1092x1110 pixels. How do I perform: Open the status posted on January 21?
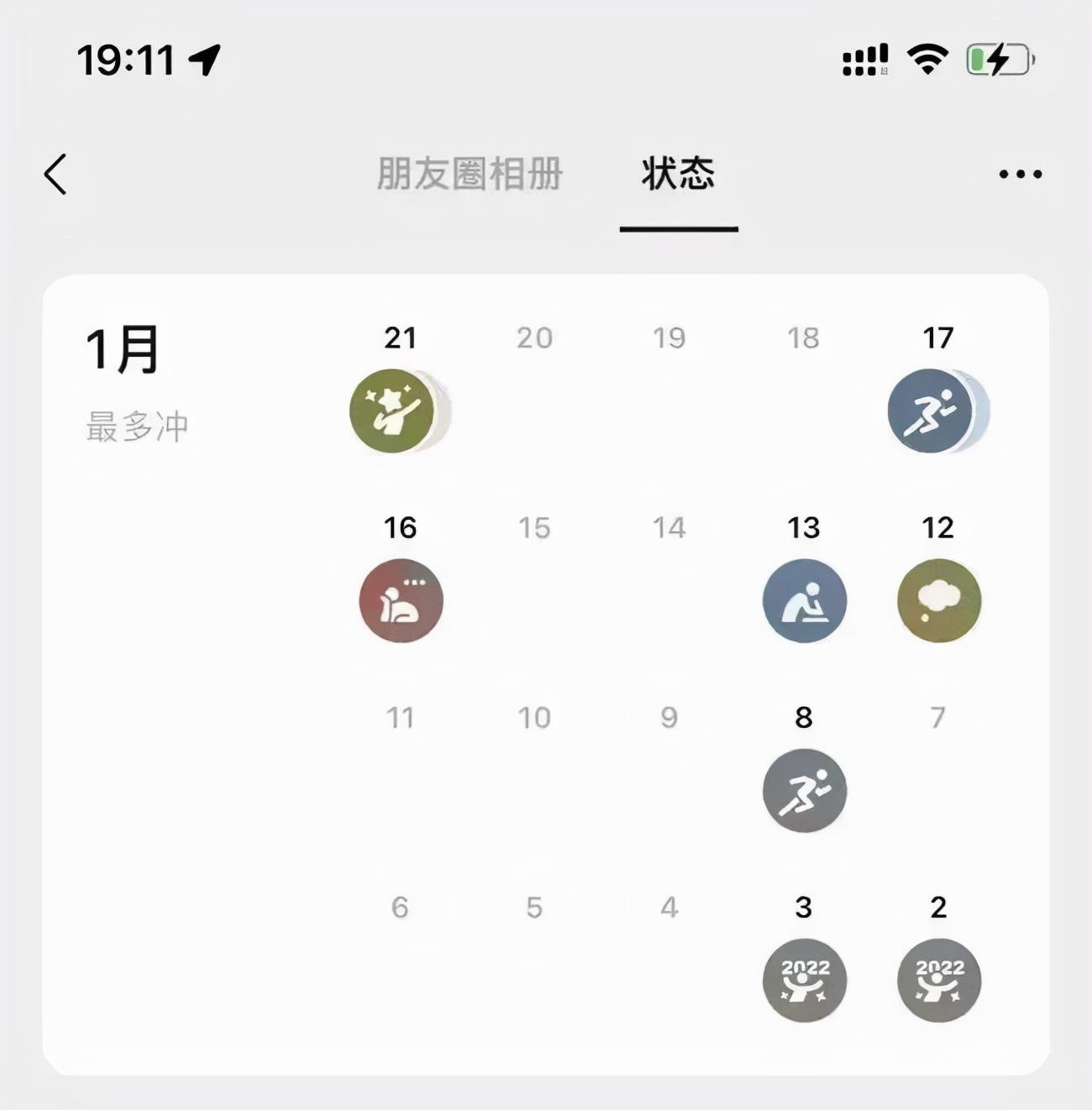tap(393, 411)
